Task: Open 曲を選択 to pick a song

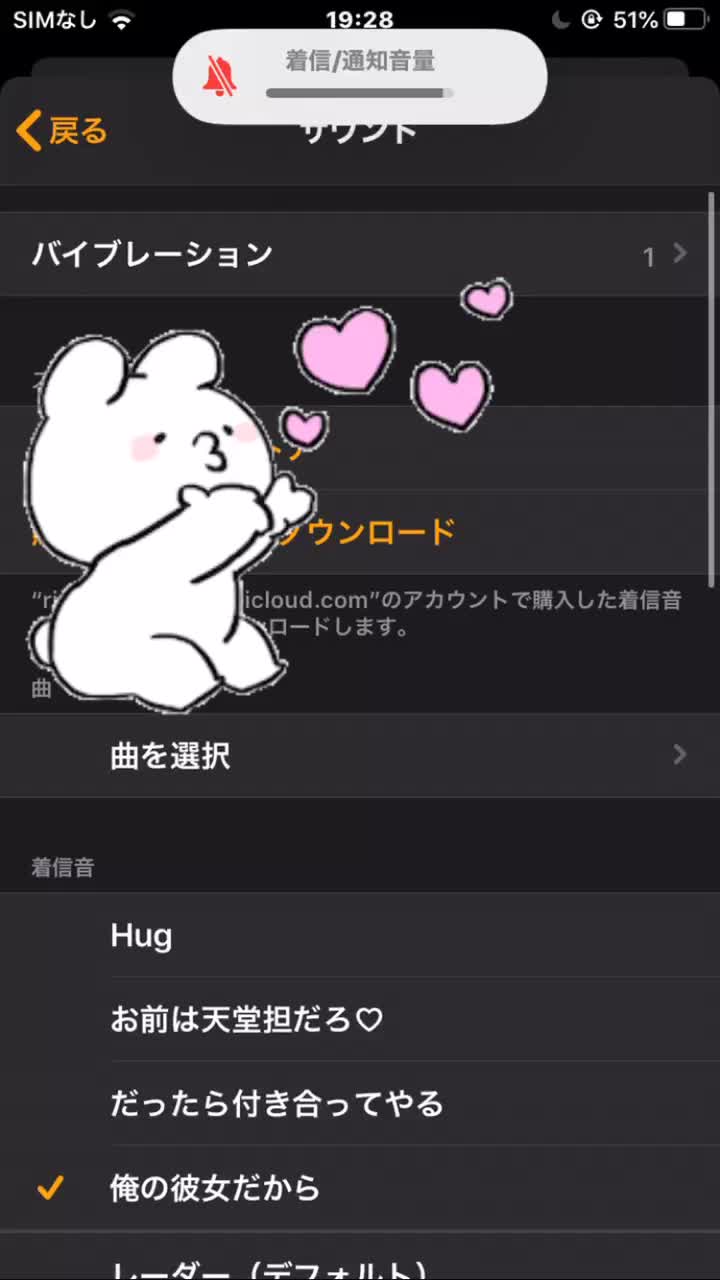Action: (358, 755)
